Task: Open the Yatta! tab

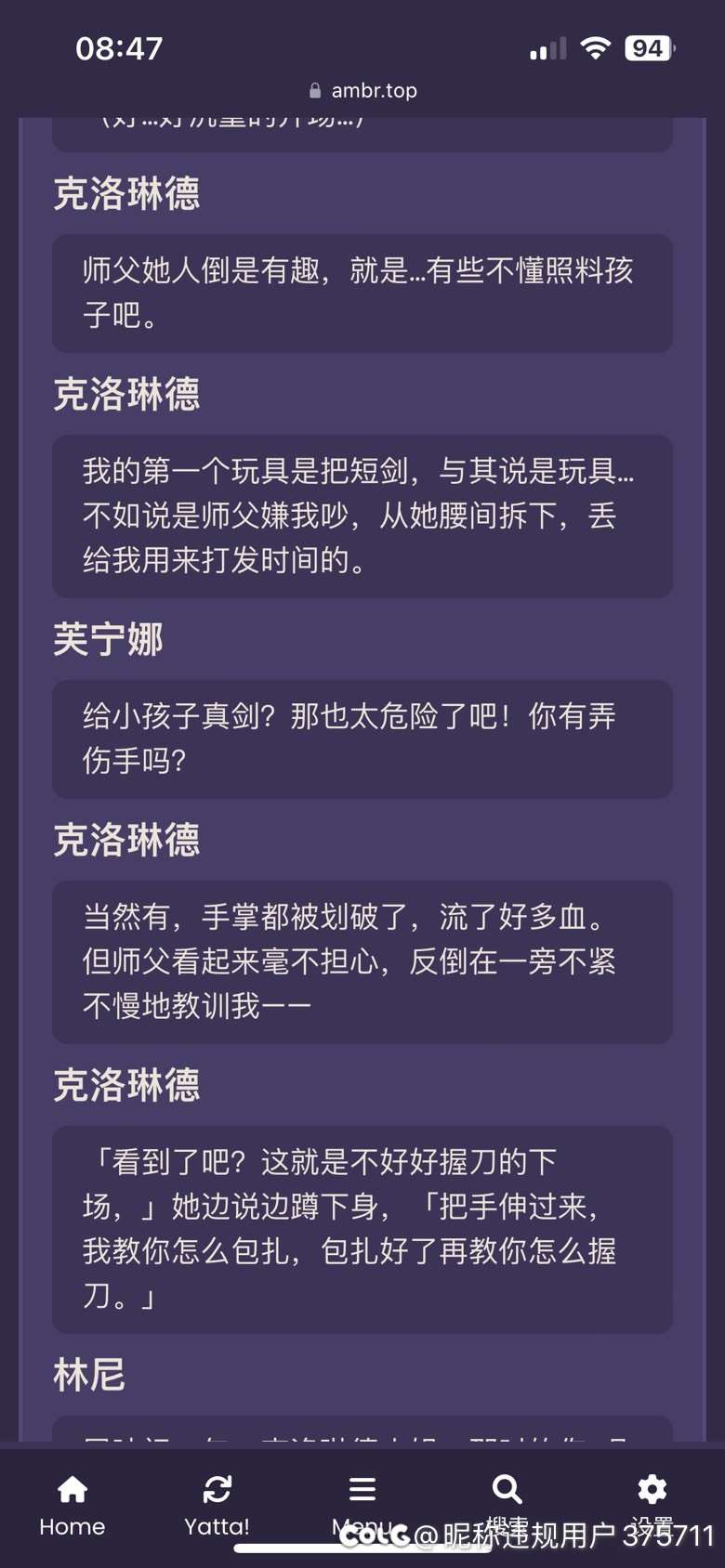Action: pos(217,1506)
